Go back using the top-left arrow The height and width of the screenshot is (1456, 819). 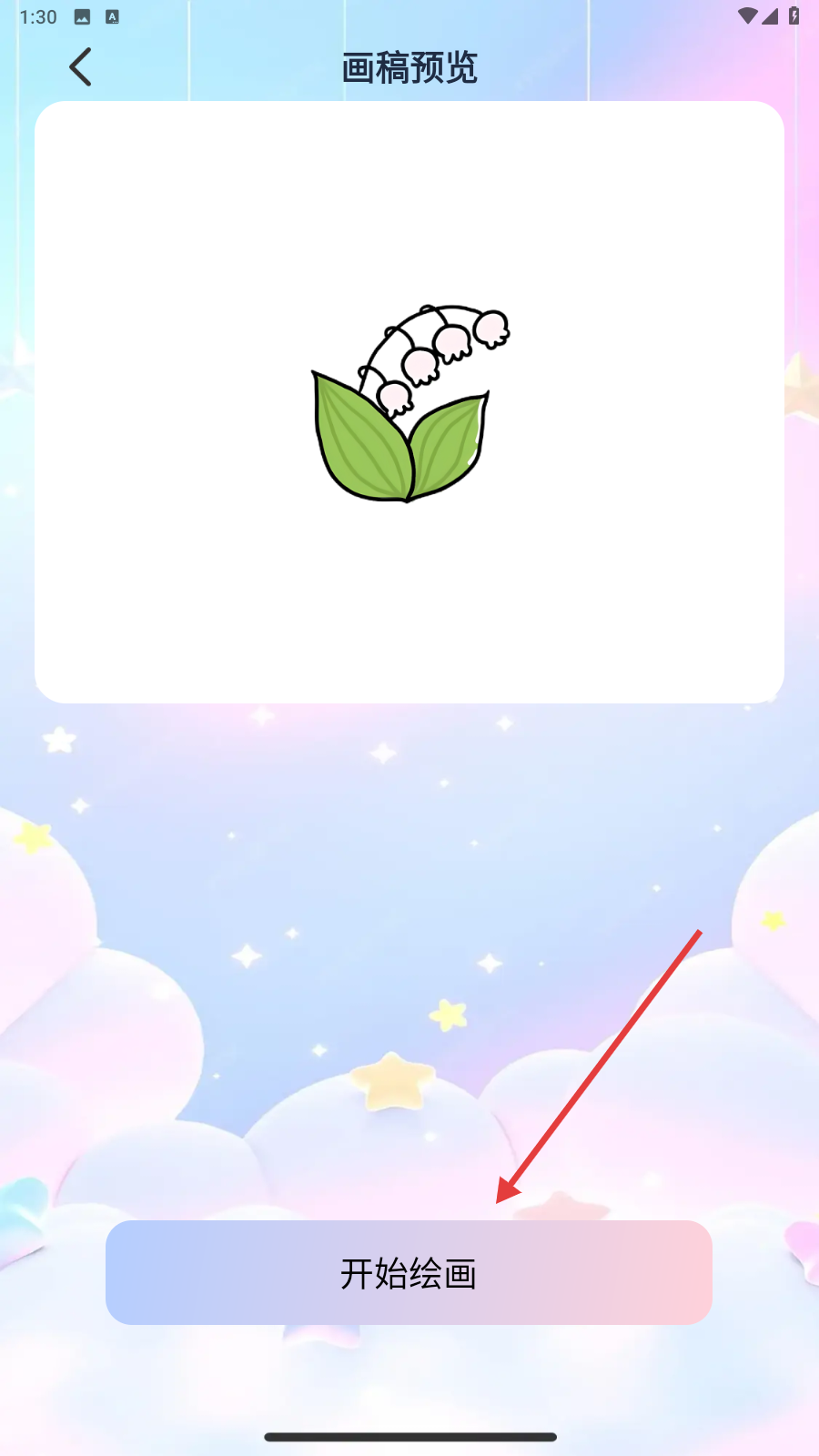80,67
